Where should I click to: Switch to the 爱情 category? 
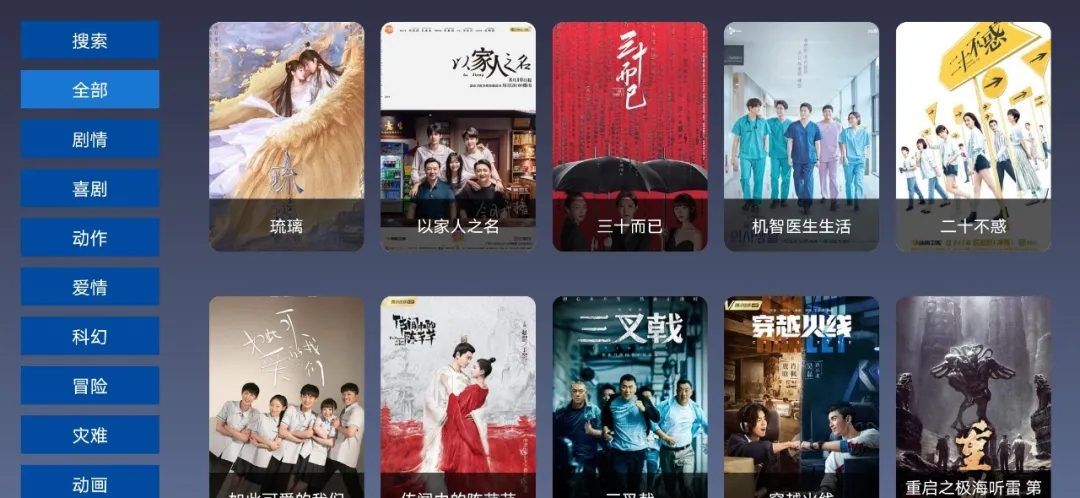click(x=90, y=287)
